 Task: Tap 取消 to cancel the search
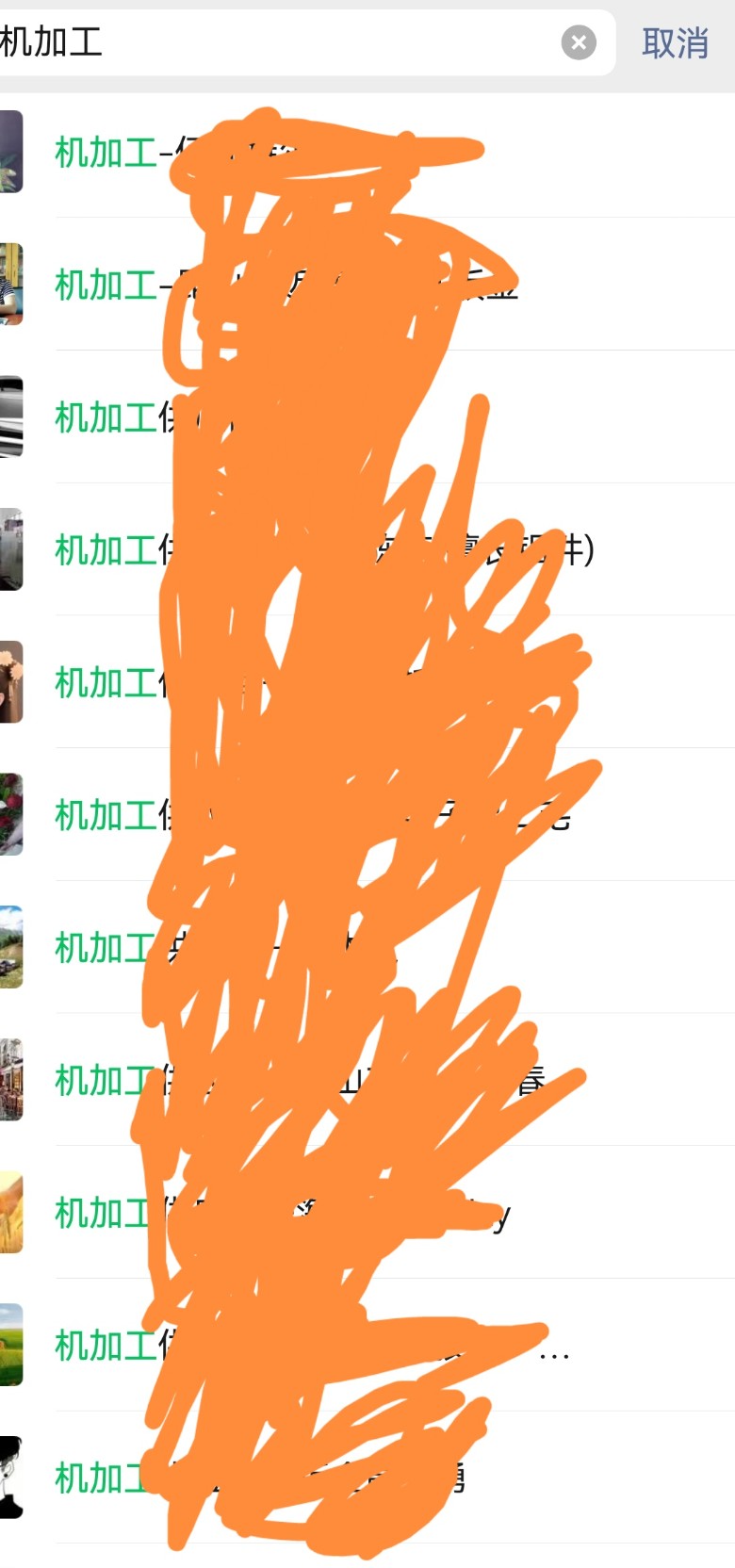pos(675,43)
